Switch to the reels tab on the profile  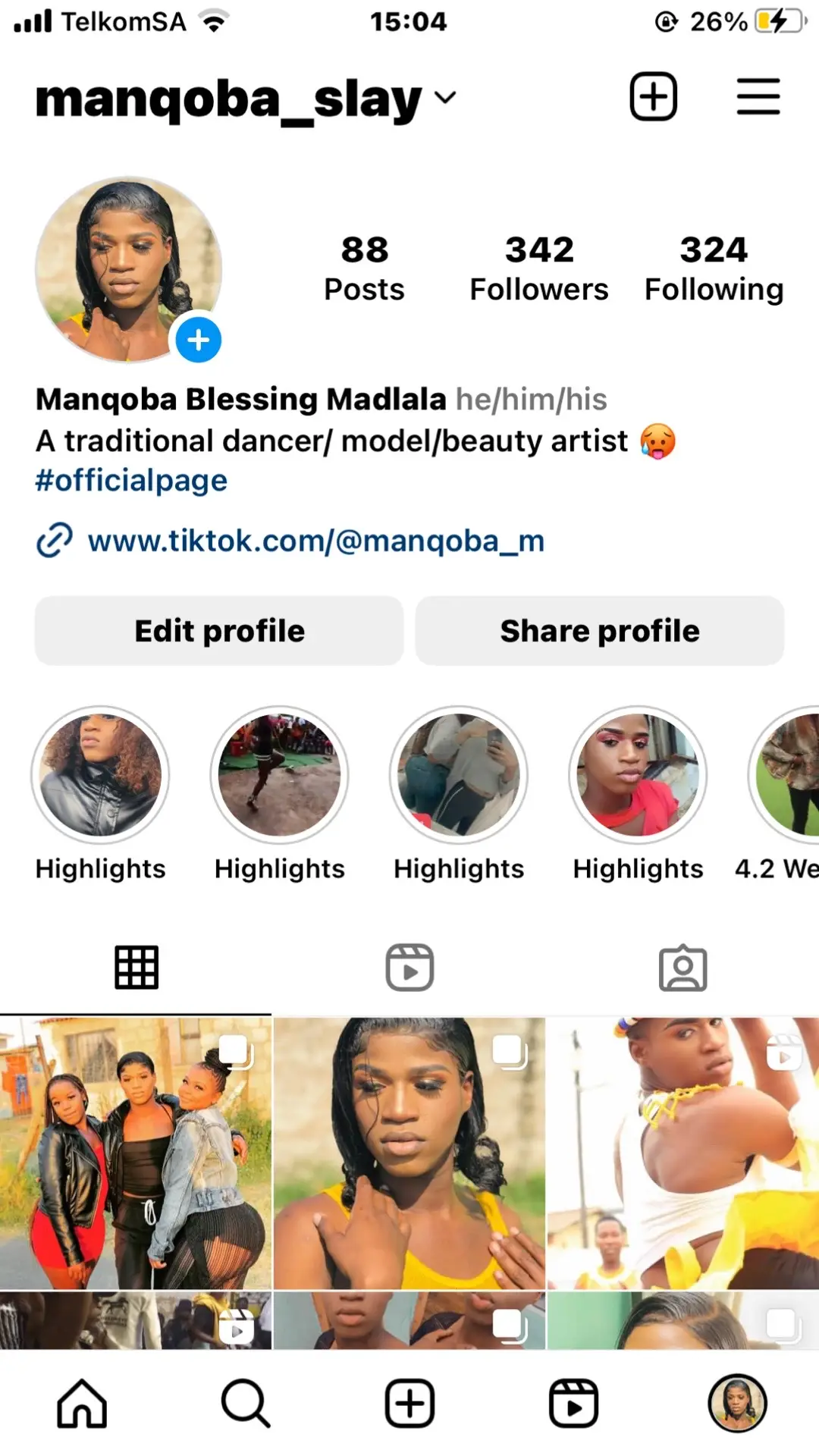coord(409,968)
